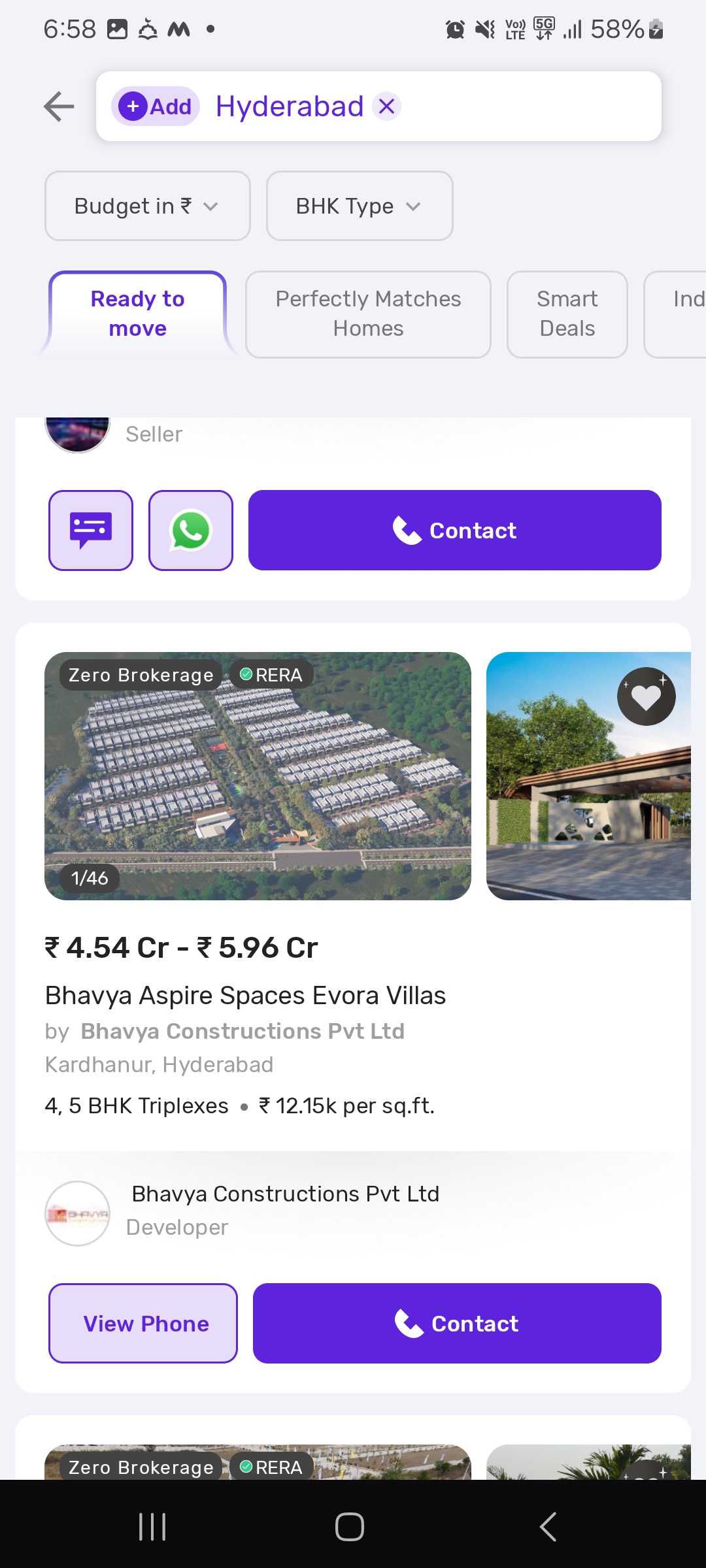Remove the Hyderabad filter with the X
The image size is (706, 1568).
click(x=386, y=106)
